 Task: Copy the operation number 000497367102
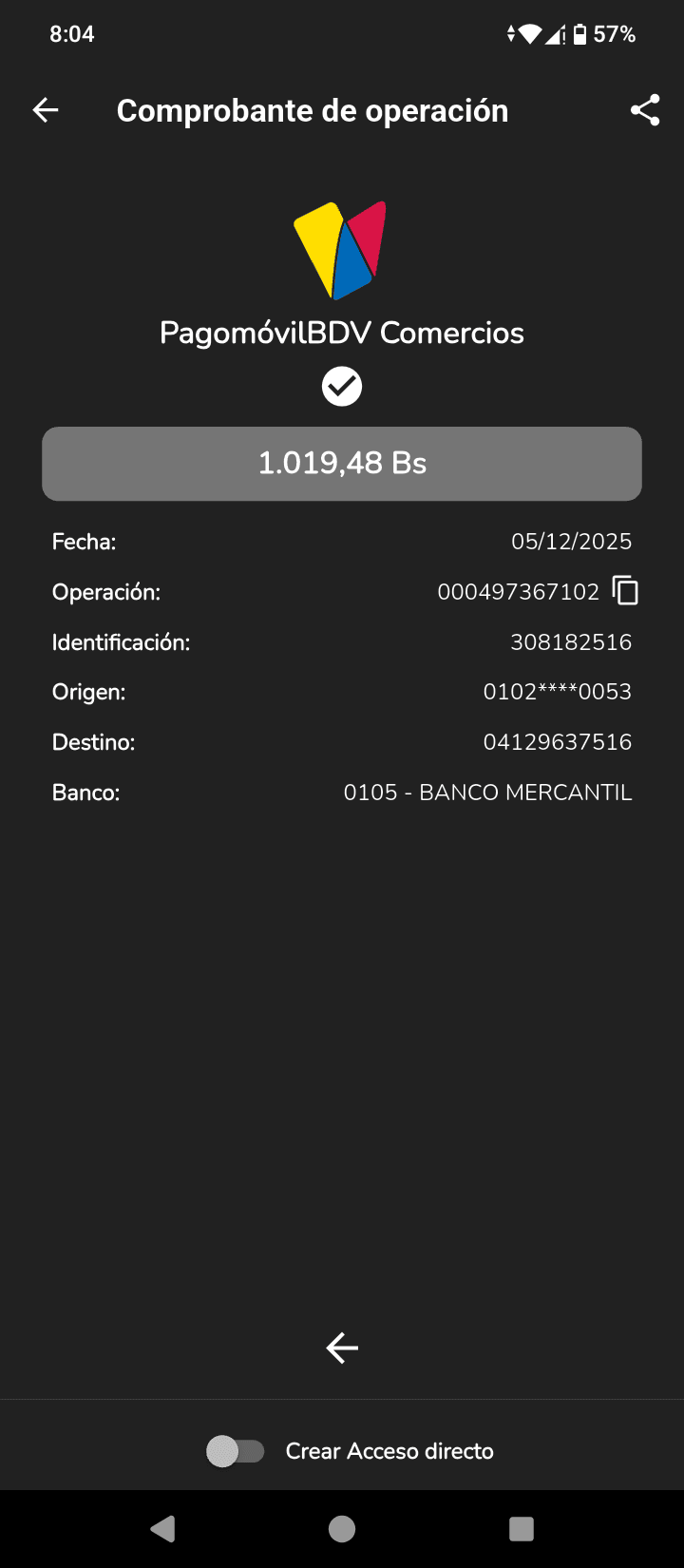(x=625, y=591)
